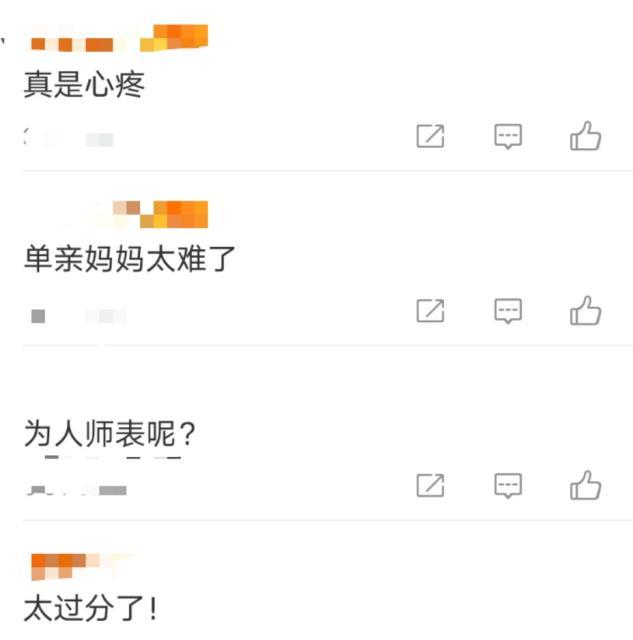The height and width of the screenshot is (640, 633).
Task: Reply to the comment "为人师表呢?"
Action: [x=508, y=486]
